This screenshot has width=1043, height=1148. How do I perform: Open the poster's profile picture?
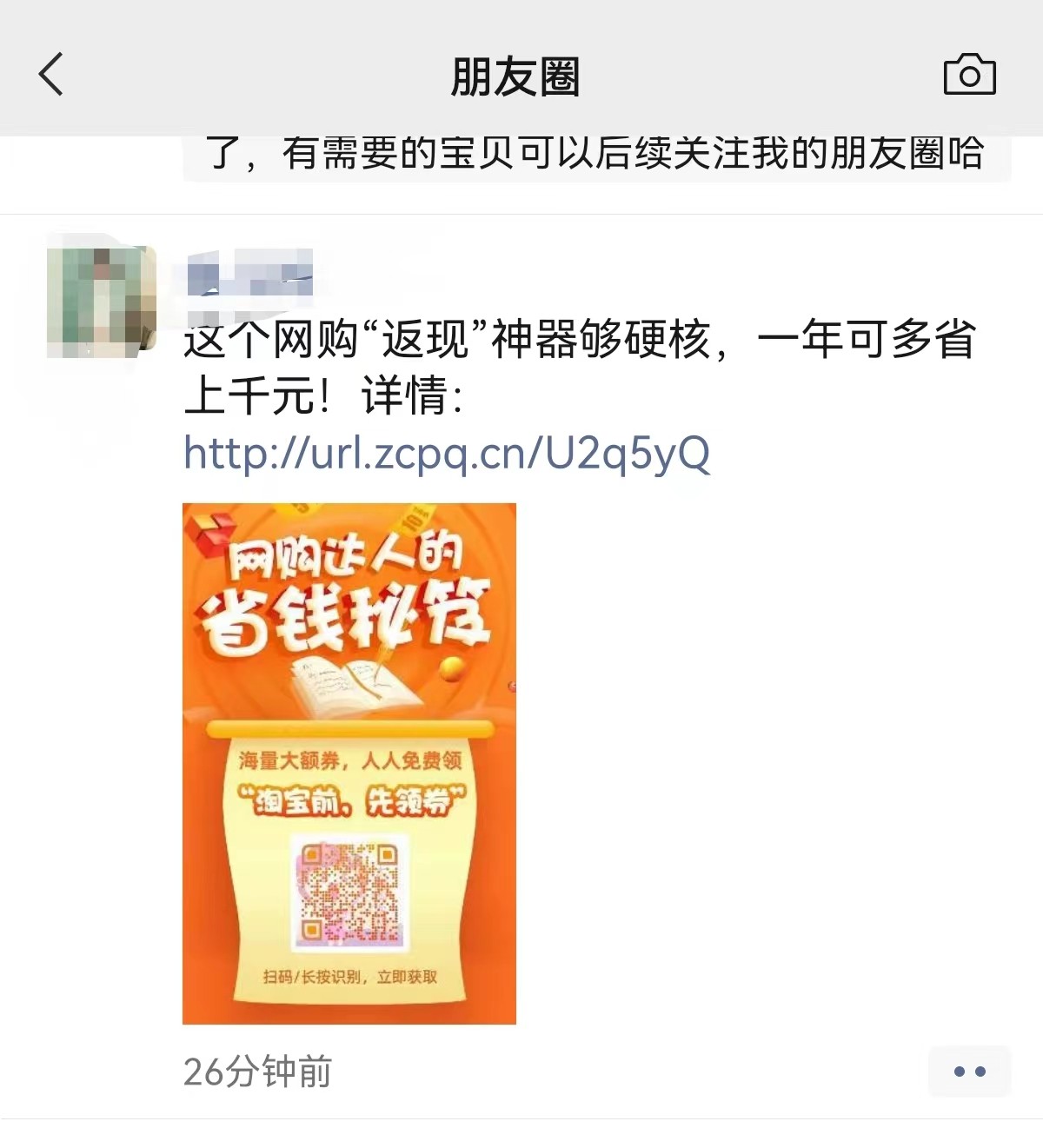[101, 302]
